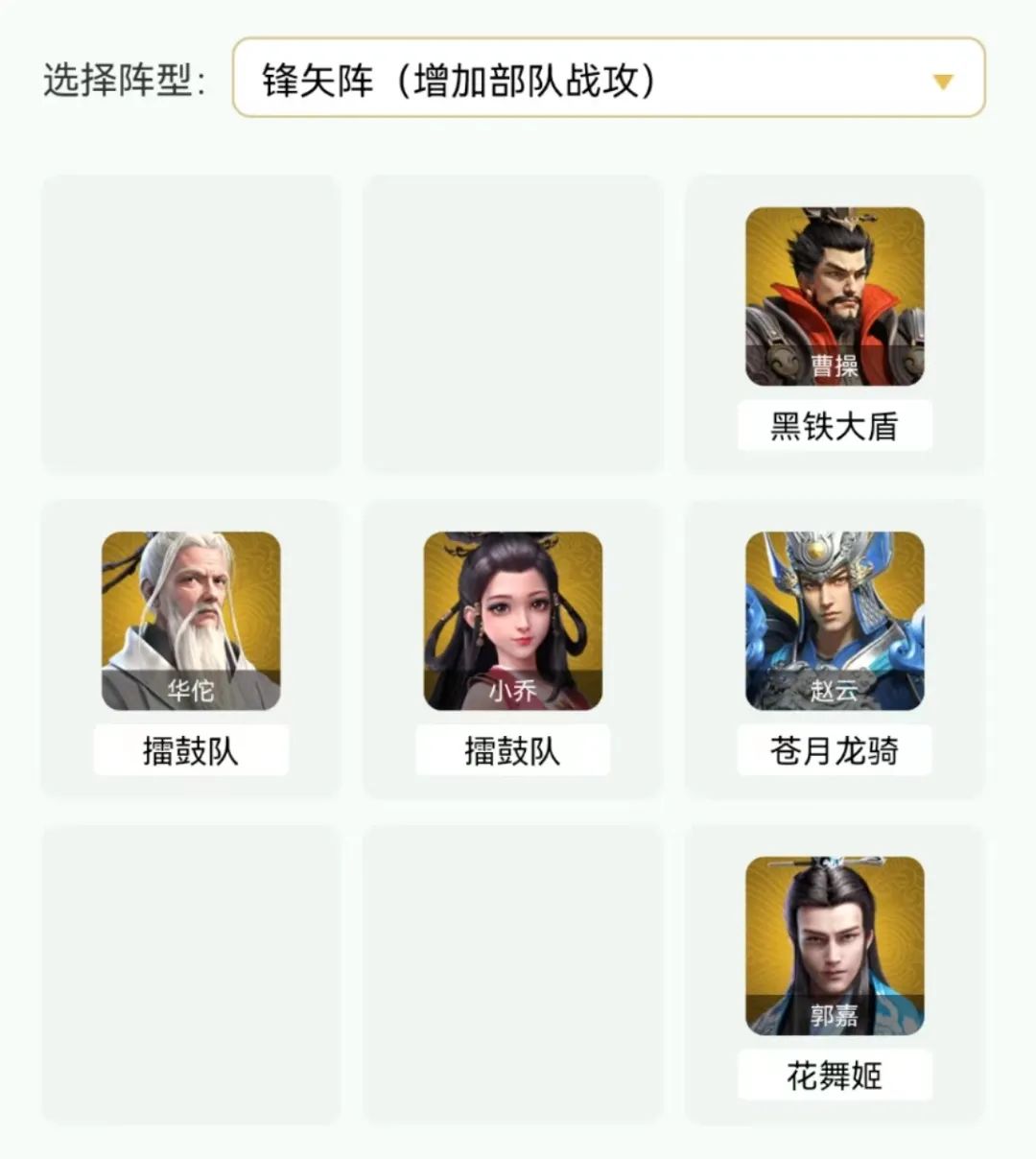Tap the 黑铁大盾 troop label

pos(835,427)
